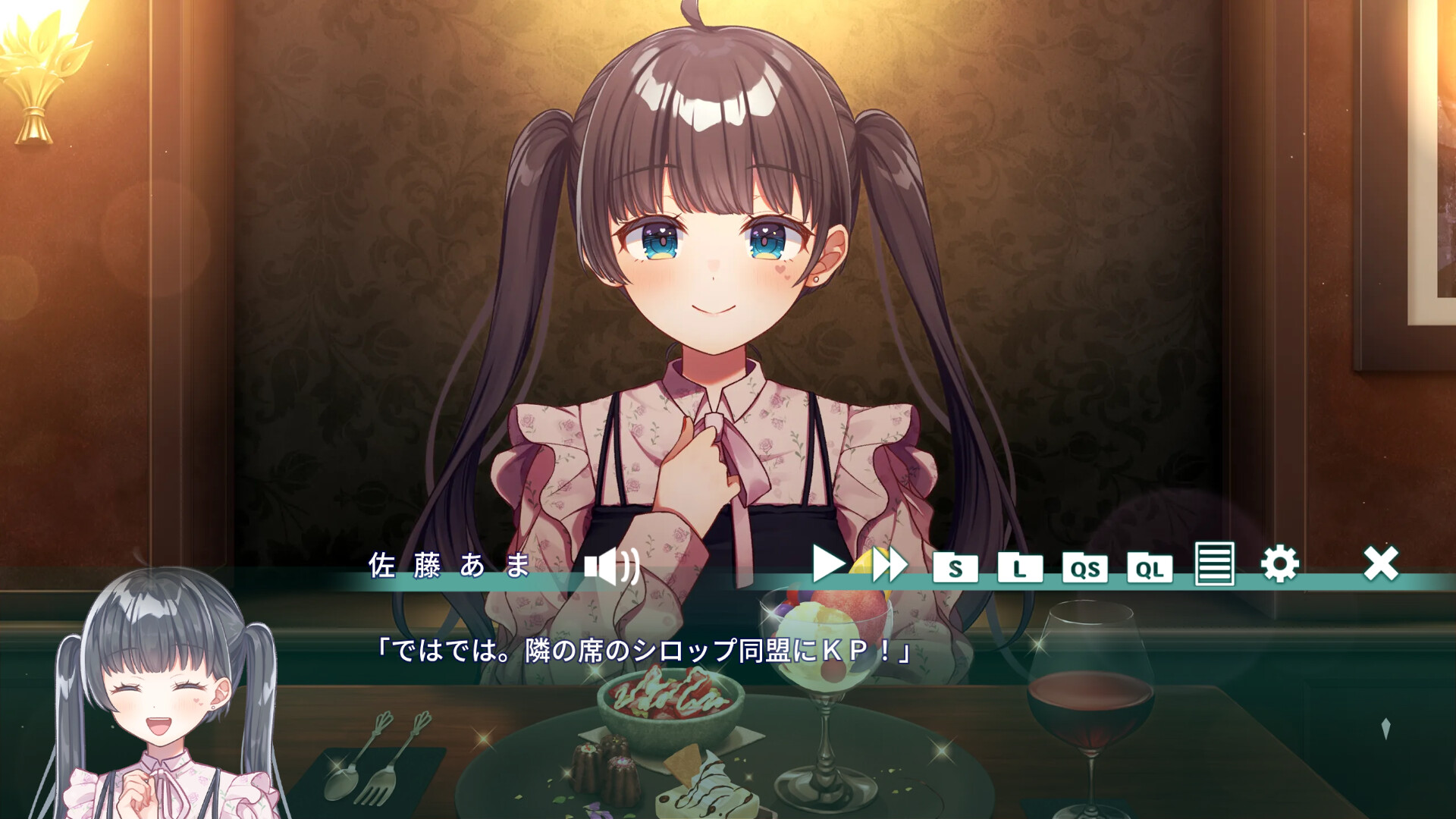
Task: Enable skip / fast-forward mode
Action: (889, 565)
